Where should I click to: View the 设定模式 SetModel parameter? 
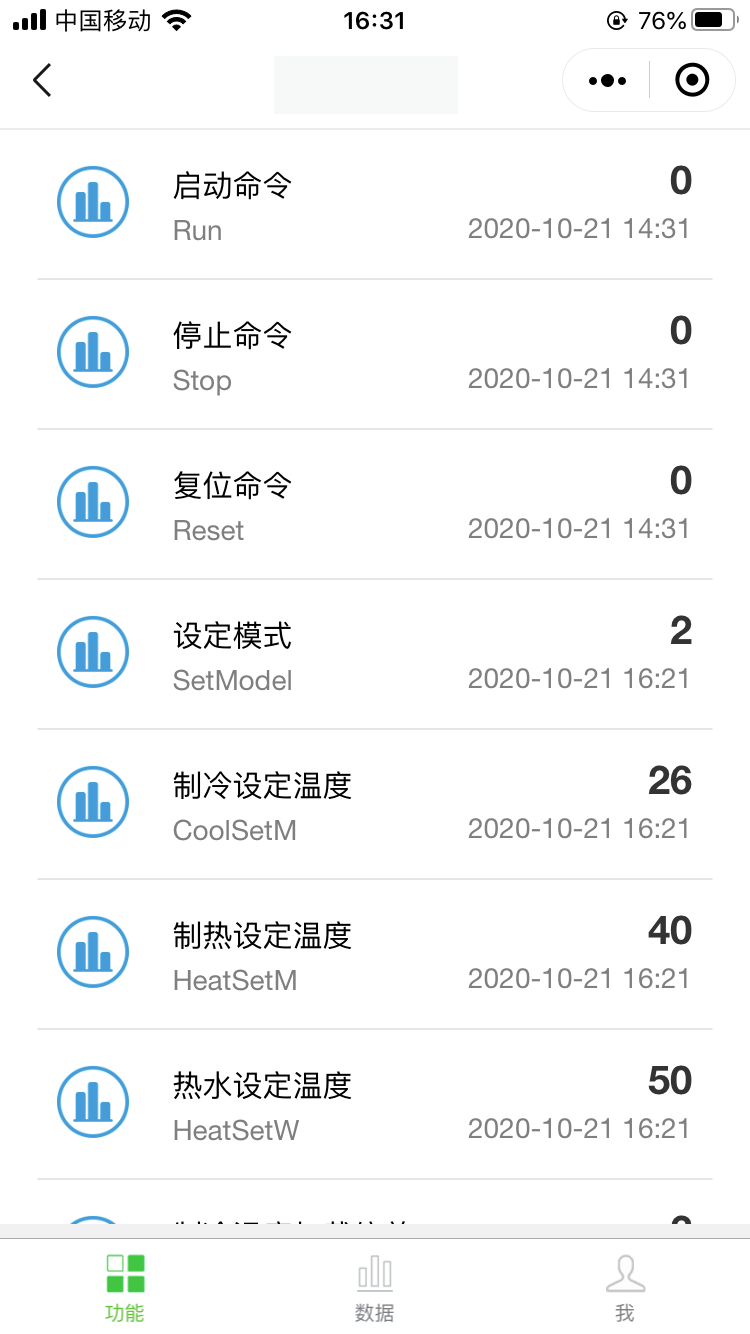[375, 654]
